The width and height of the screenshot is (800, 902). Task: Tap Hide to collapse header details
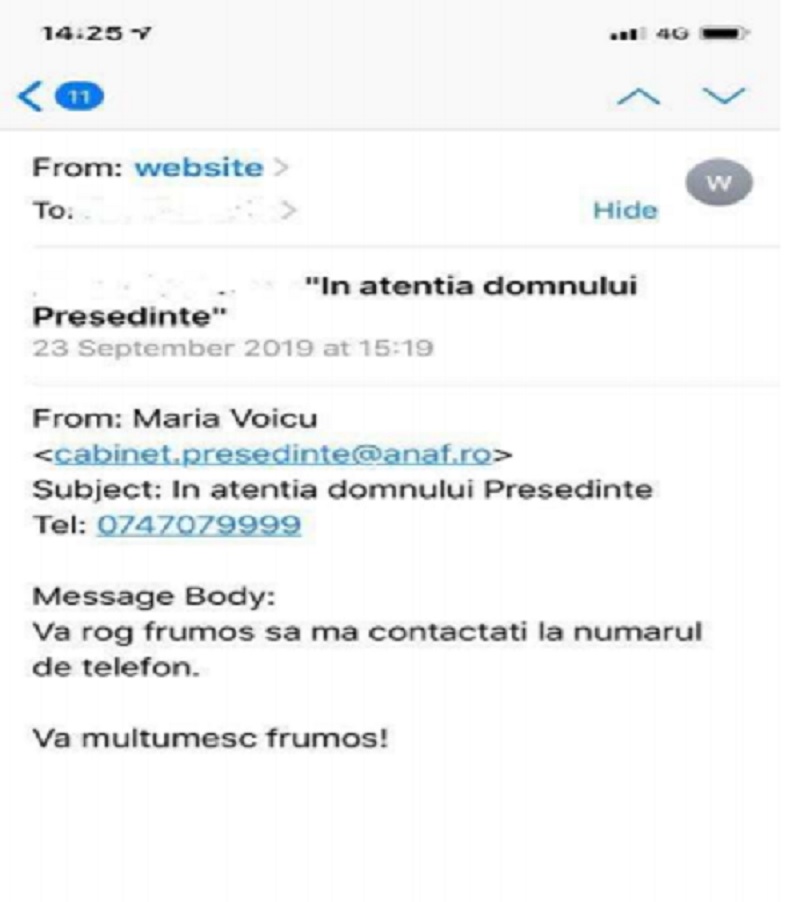(625, 210)
